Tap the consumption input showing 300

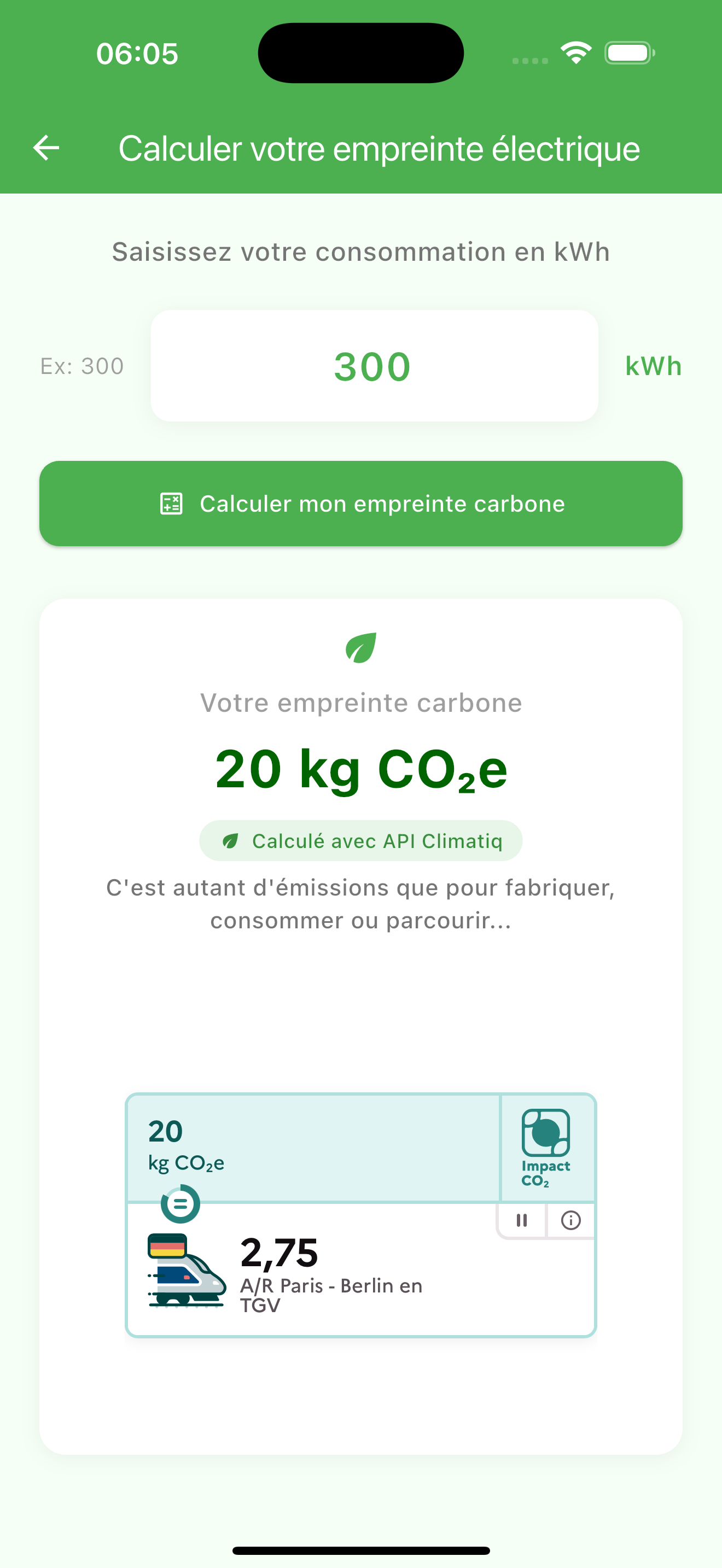[374, 365]
